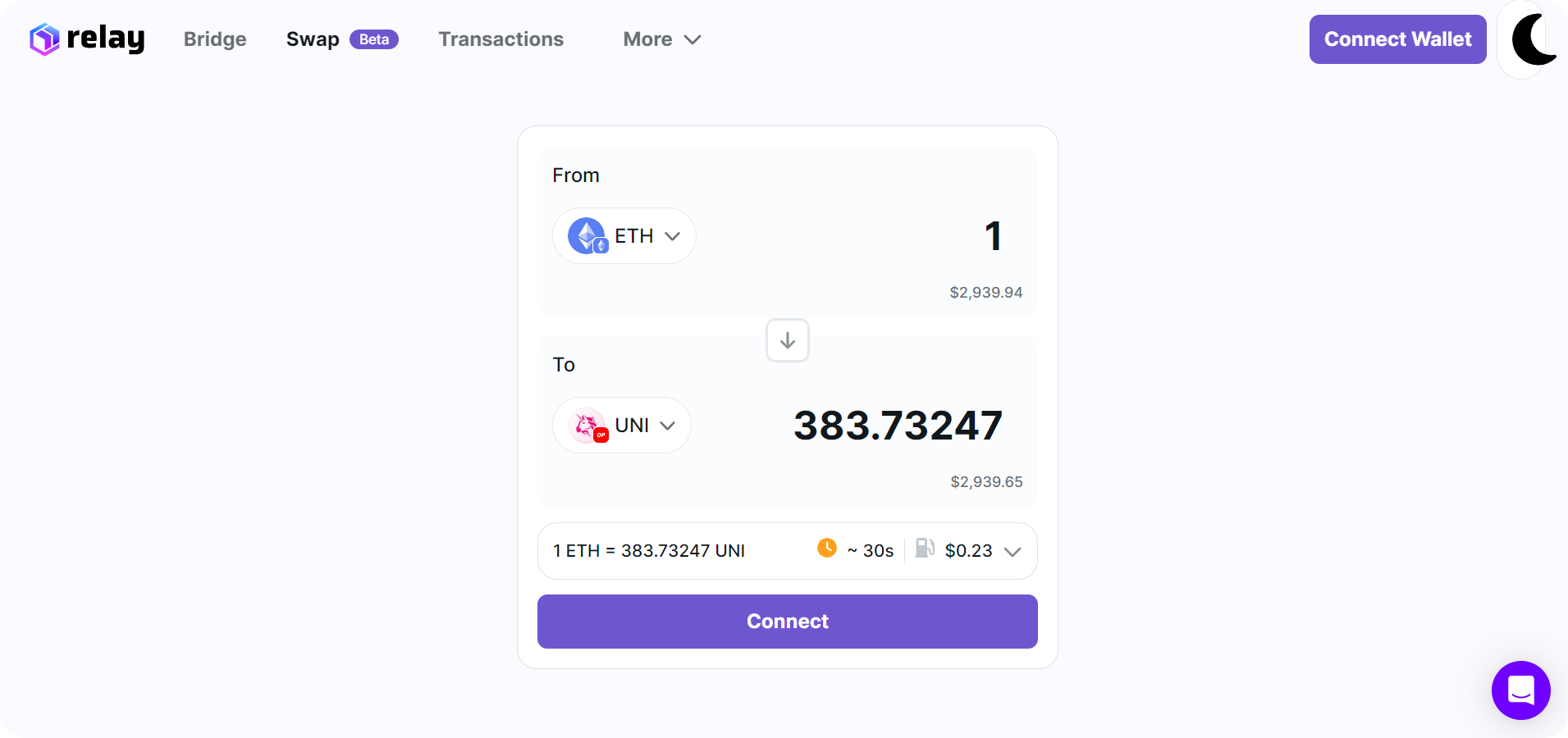Flip the From and To tokens
Screen dimensions: 1568x738
788,340
